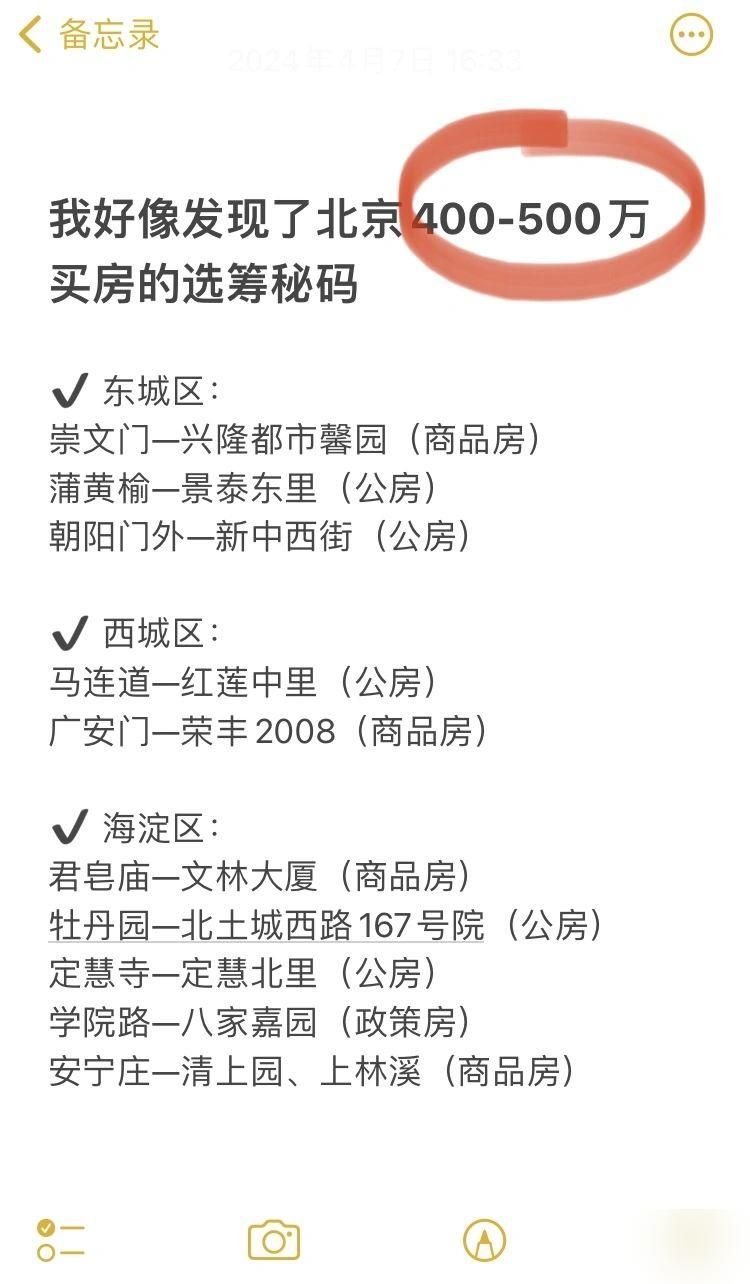Open the markup pen tool
Viewport: 750px width, 1284px height.
pyautogui.click(x=484, y=1241)
